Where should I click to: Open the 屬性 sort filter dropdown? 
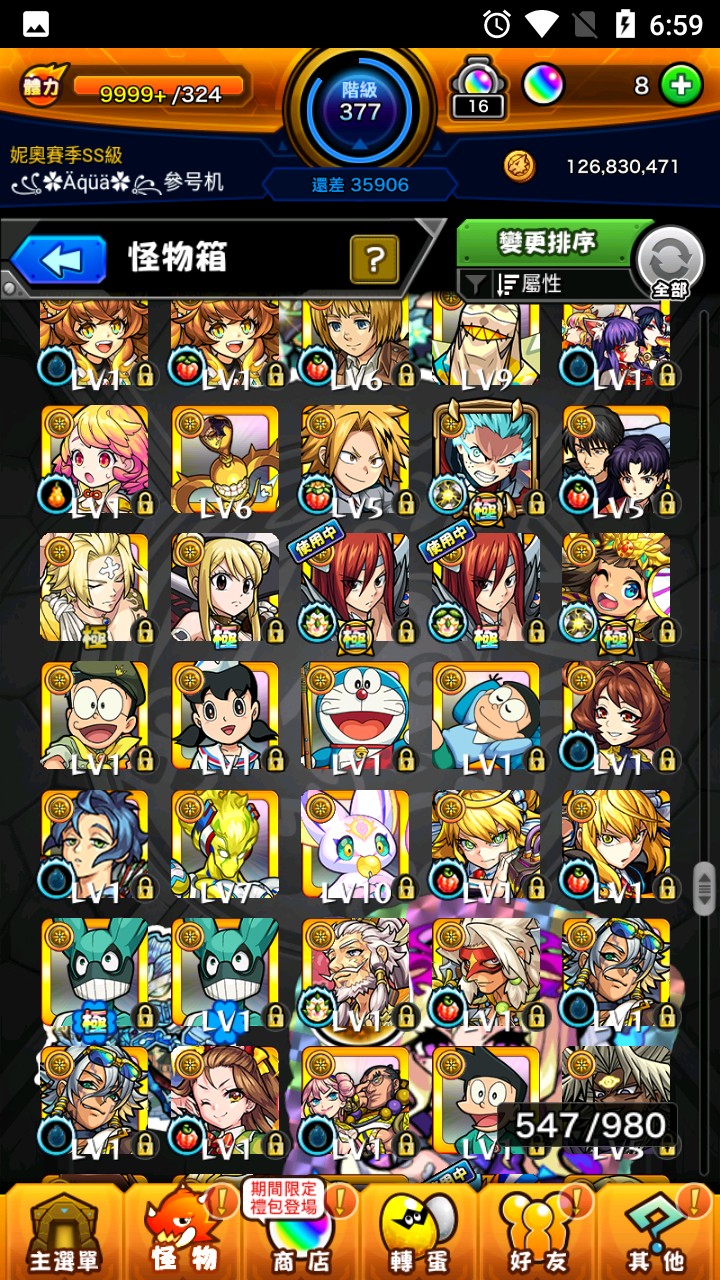pos(545,284)
